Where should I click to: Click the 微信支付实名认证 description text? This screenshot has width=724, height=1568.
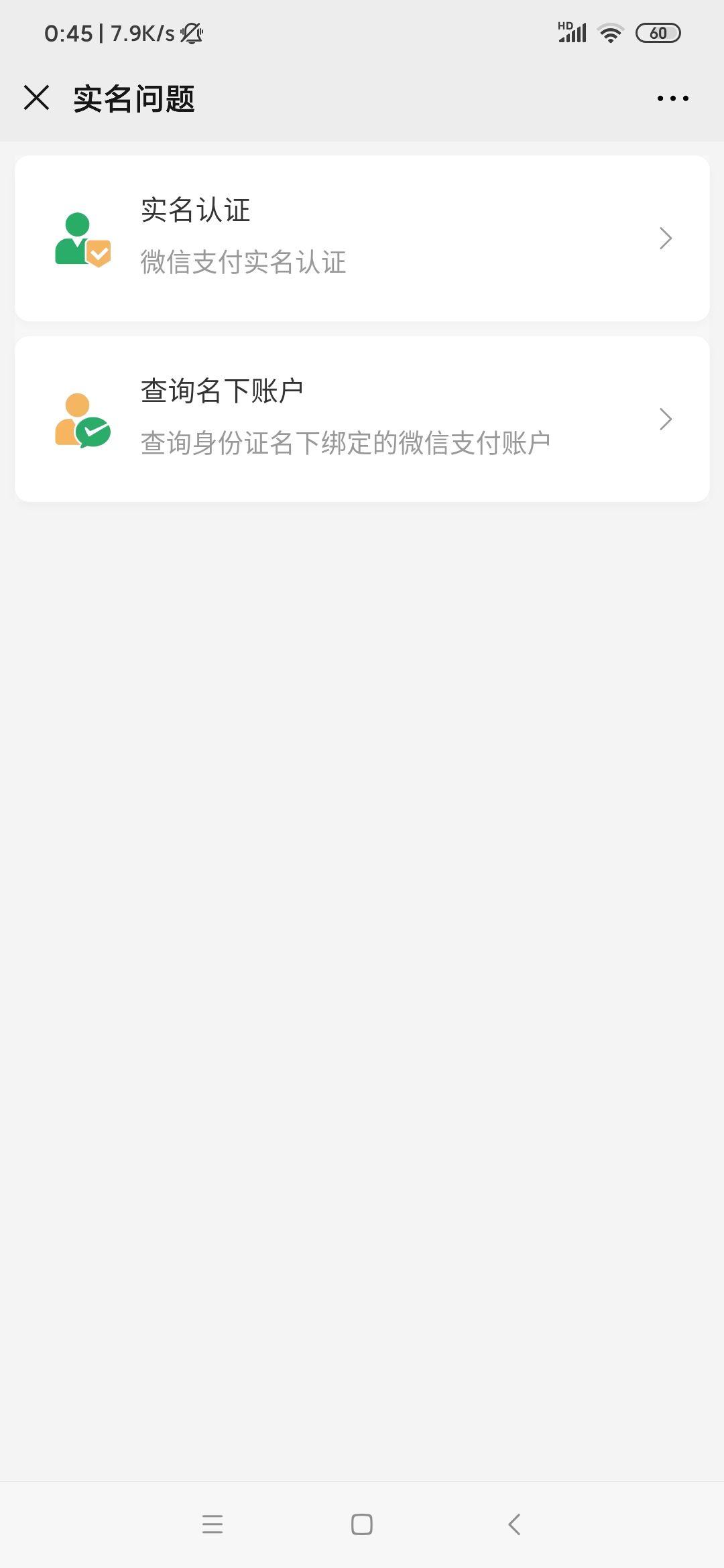pos(243,263)
